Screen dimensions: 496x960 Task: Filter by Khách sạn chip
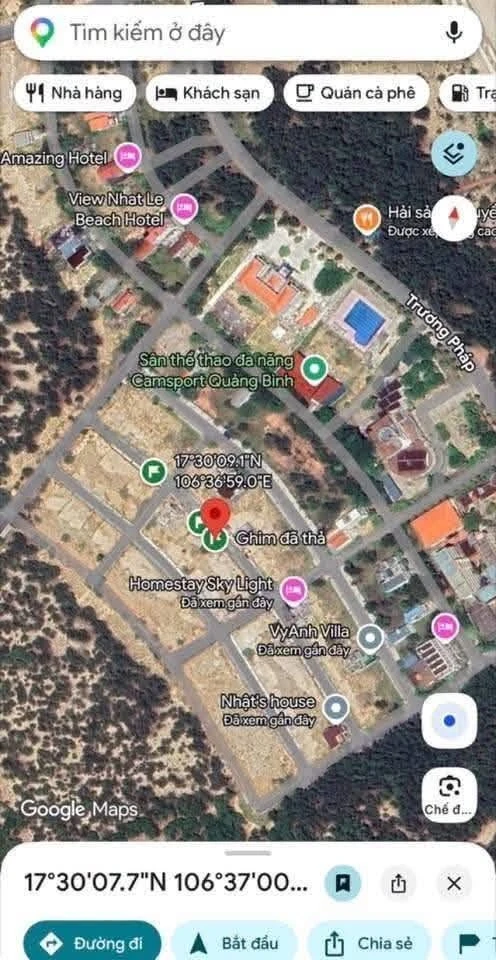coord(209,93)
